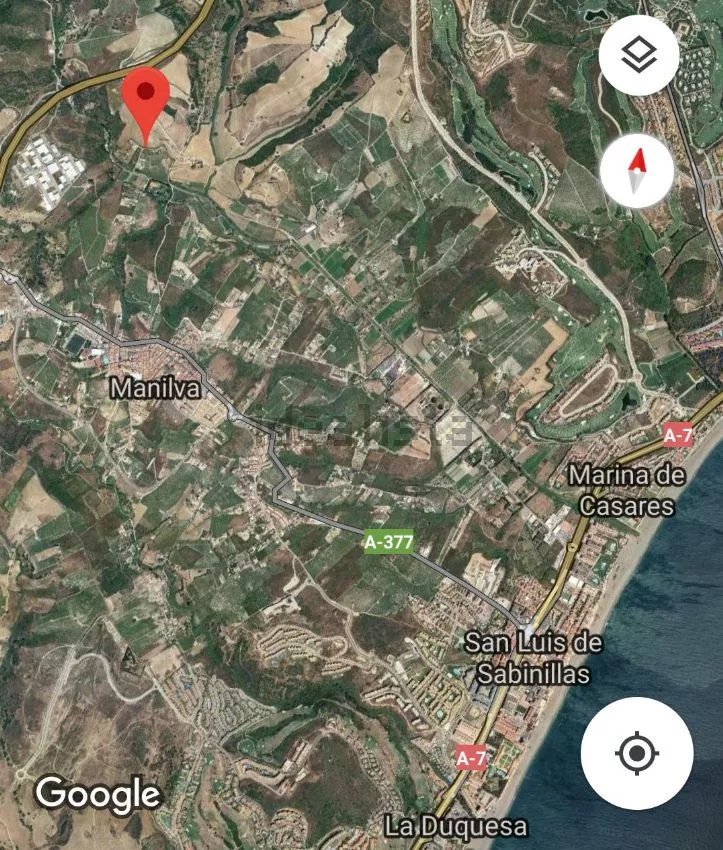The image size is (723, 850).
Task: Open the map layers selector
Action: click(x=638, y=56)
